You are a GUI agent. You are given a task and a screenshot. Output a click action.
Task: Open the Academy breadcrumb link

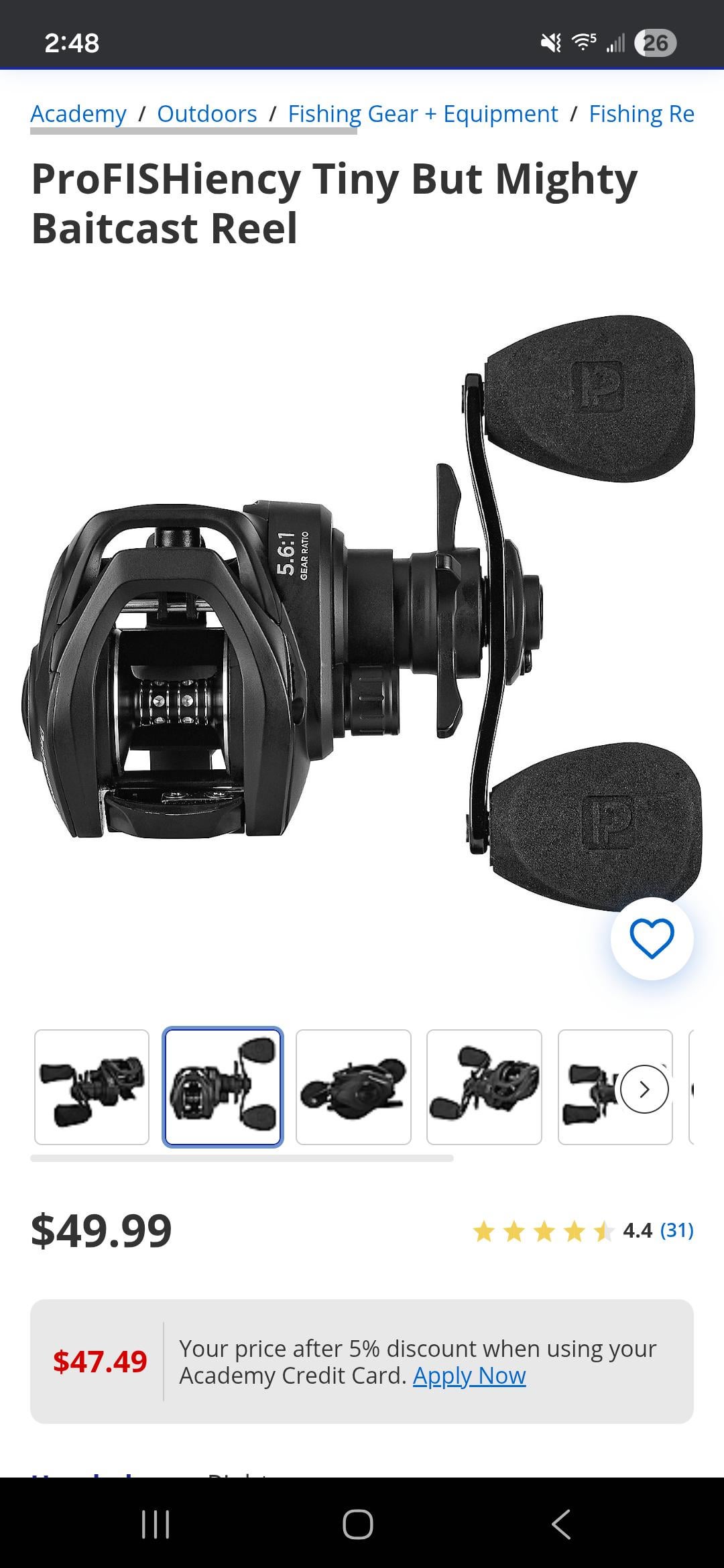click(x=78, y=114)
